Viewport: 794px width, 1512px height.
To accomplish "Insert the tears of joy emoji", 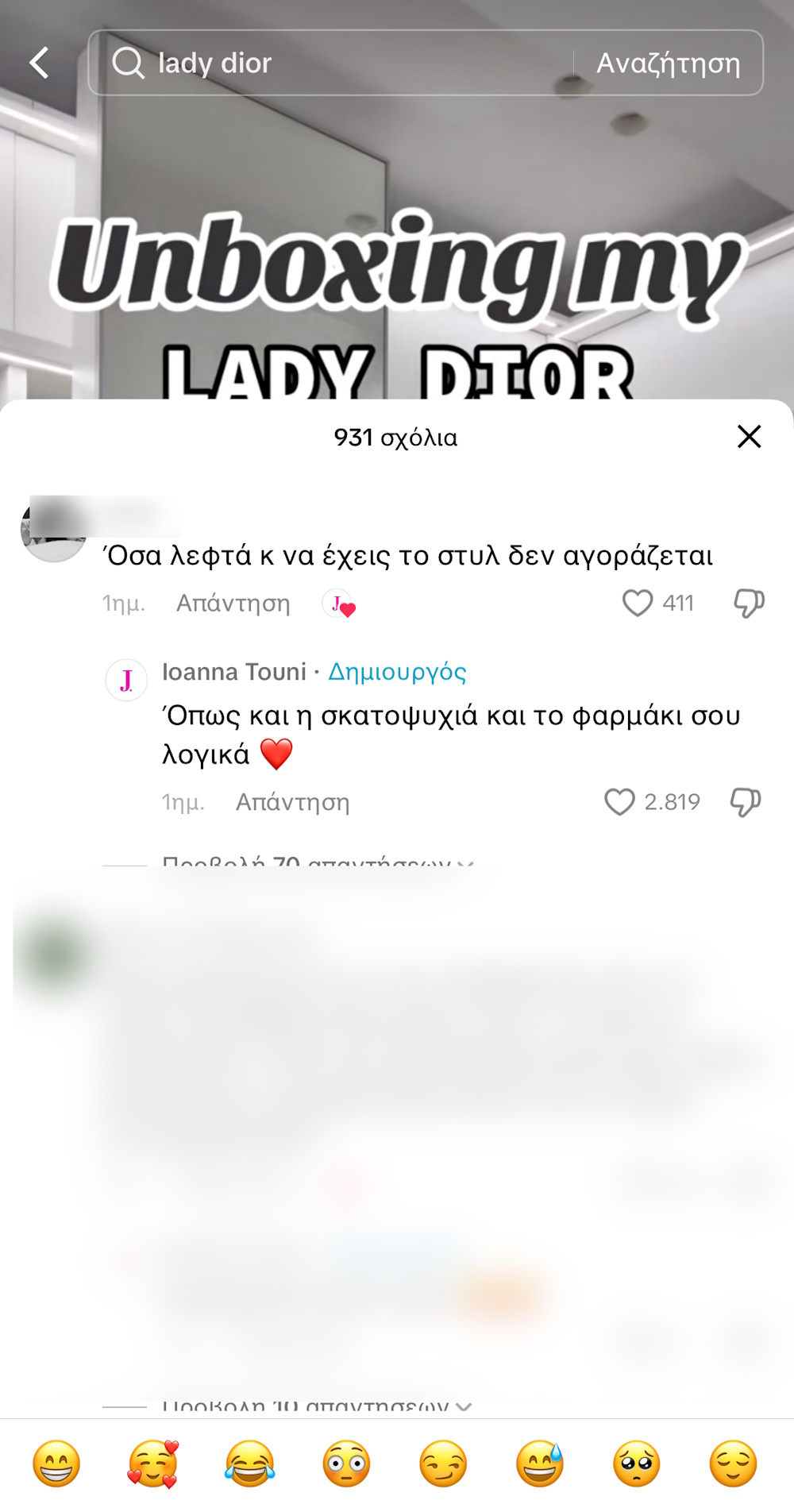I will [250, 1463].
